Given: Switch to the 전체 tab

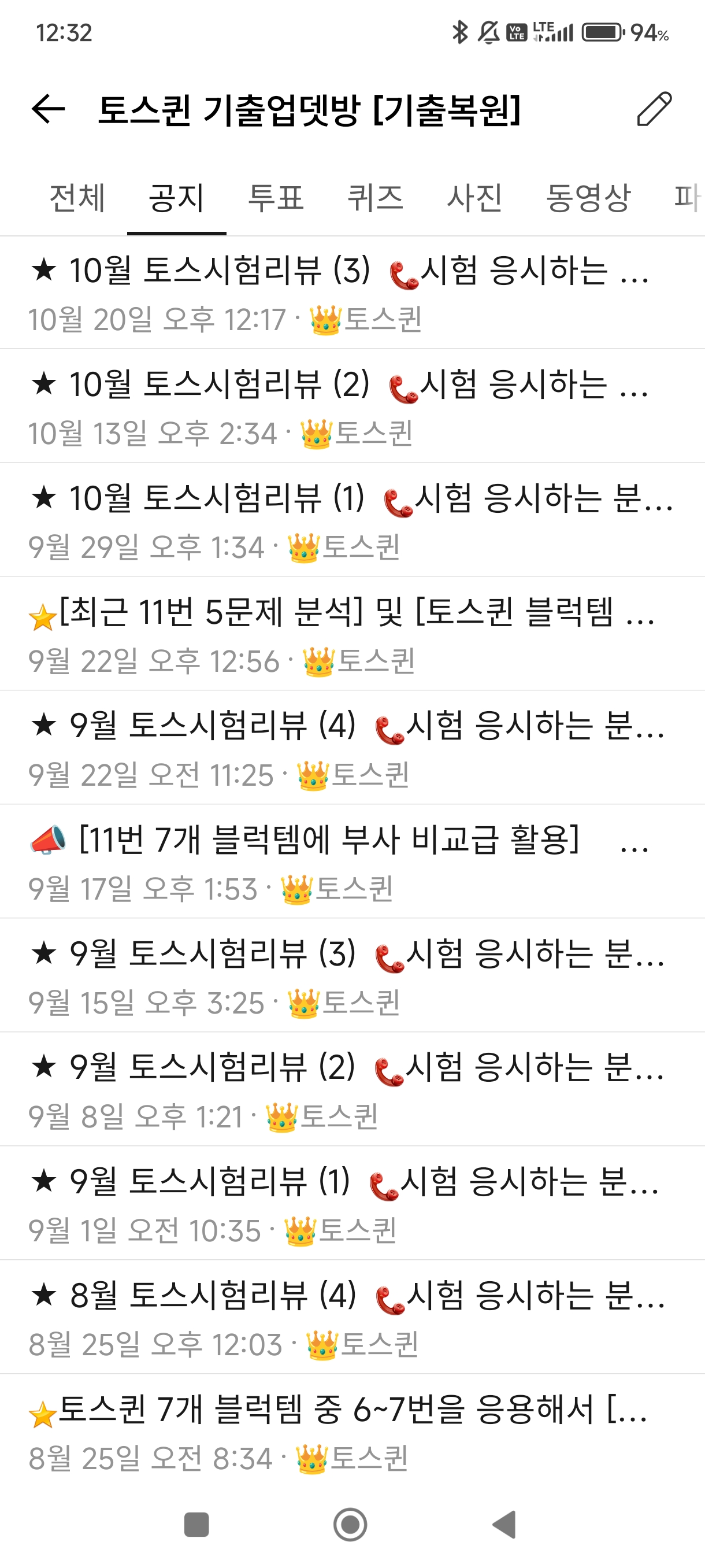Looking at the screenshot, I should click(x=77, y=198).
